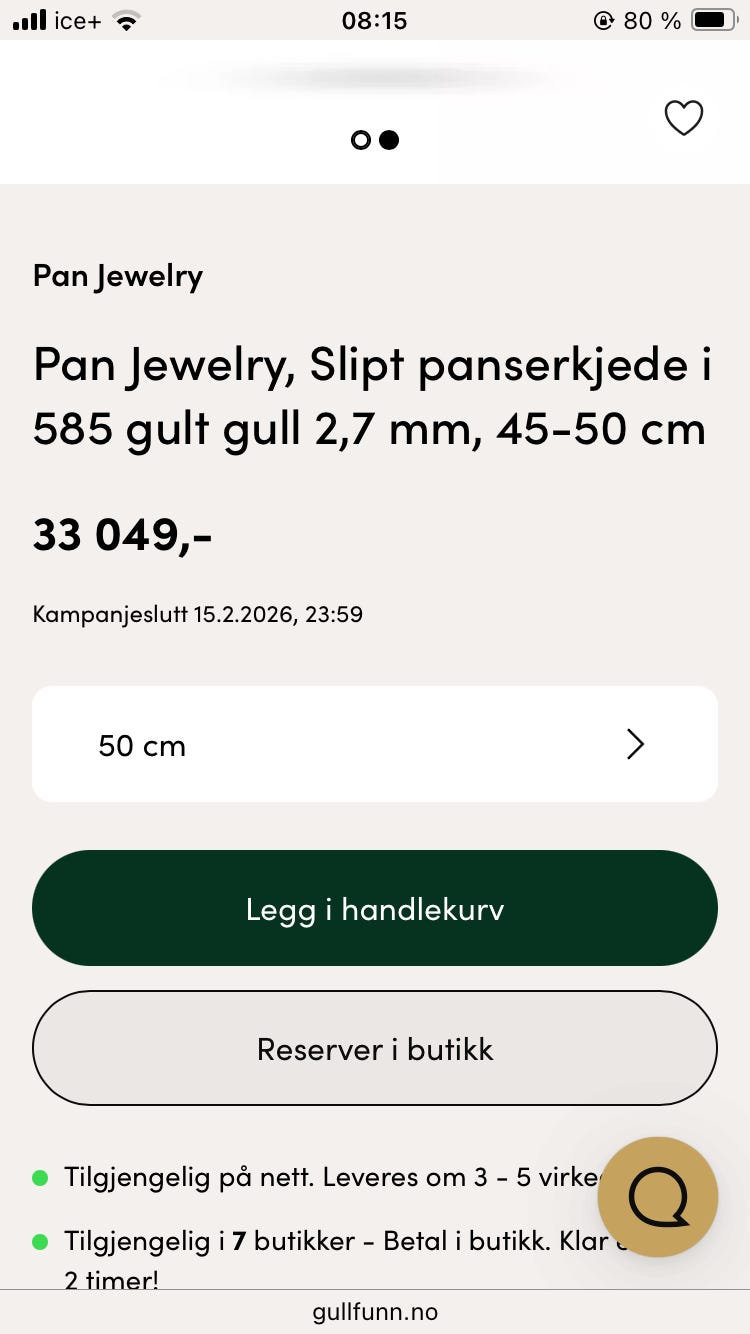Tap the 08:15 clock in the status bar
750x1334 pixels.
pyautogui.click(x=375, y=19)
